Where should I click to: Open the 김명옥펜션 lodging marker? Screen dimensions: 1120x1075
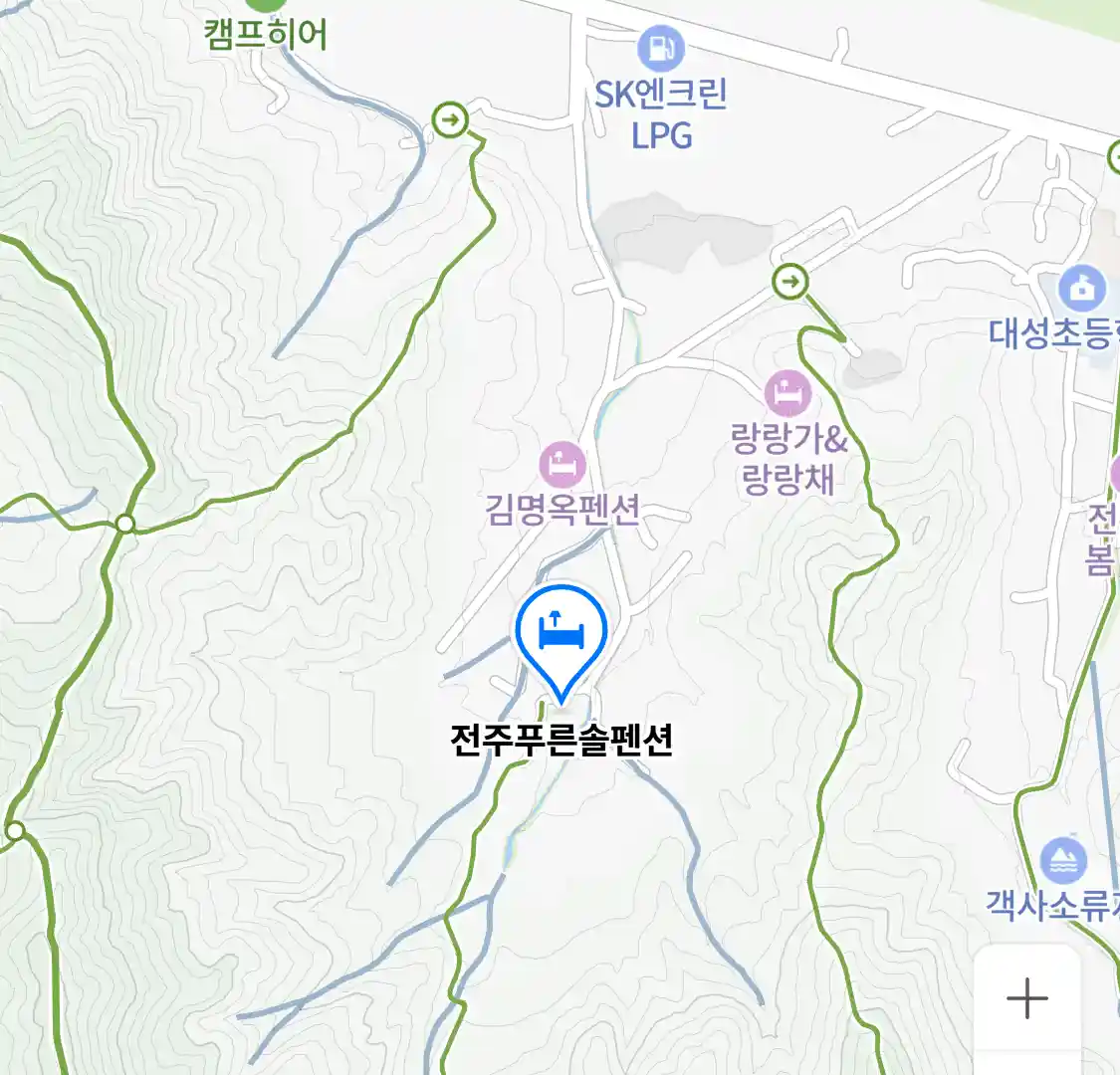pyautogui.click(x=562, y=465)
